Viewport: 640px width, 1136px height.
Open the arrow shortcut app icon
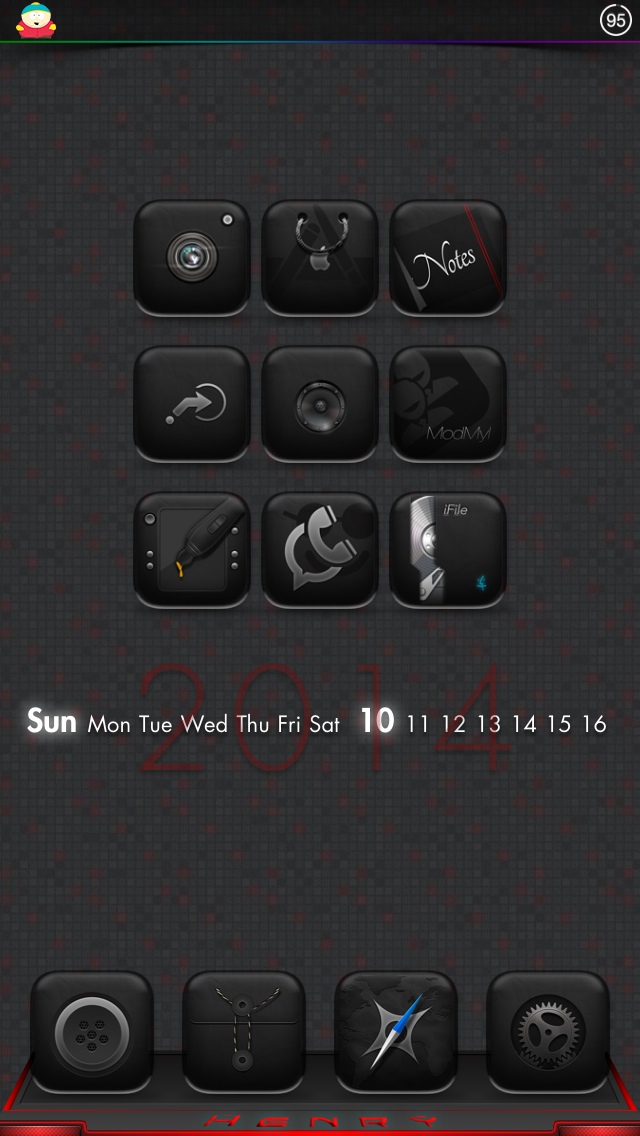click(x=192, y=403)
